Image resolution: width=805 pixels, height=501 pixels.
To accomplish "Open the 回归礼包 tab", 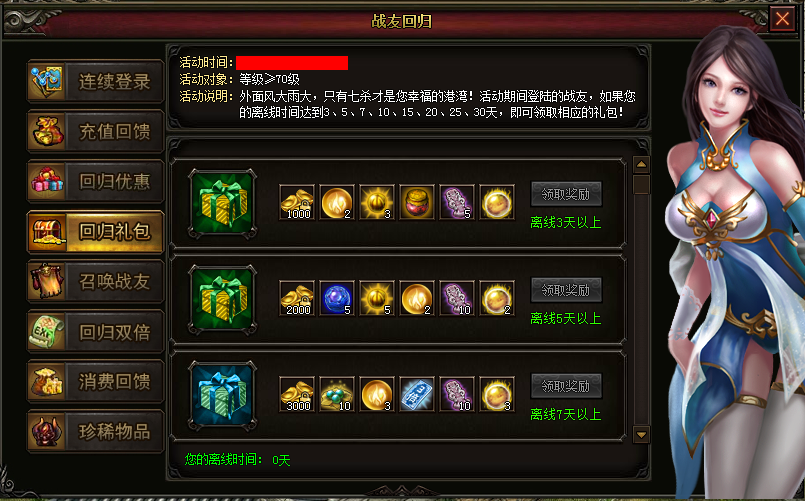I will coord(95,232).
